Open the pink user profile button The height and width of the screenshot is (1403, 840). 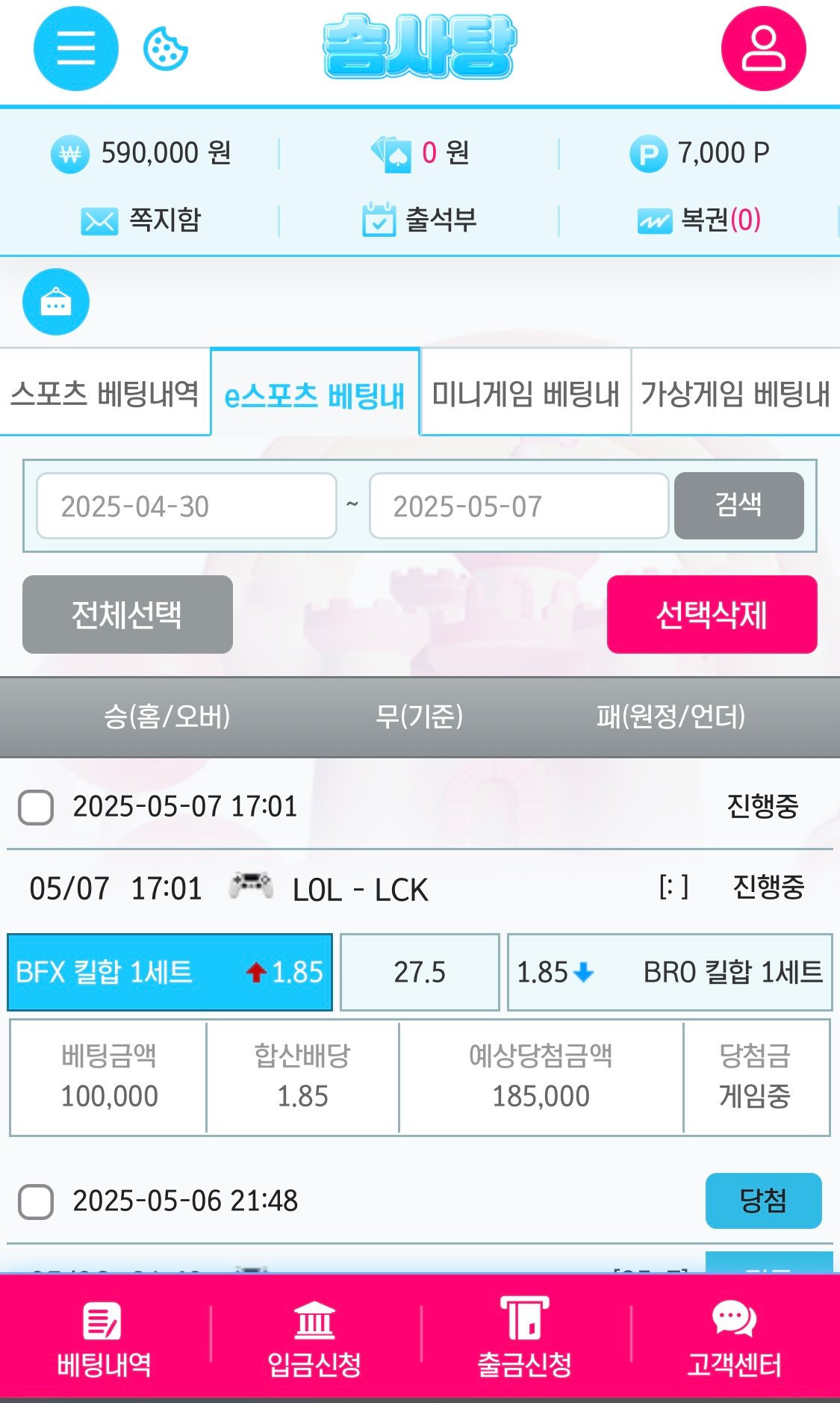click(x=763, y=49)
